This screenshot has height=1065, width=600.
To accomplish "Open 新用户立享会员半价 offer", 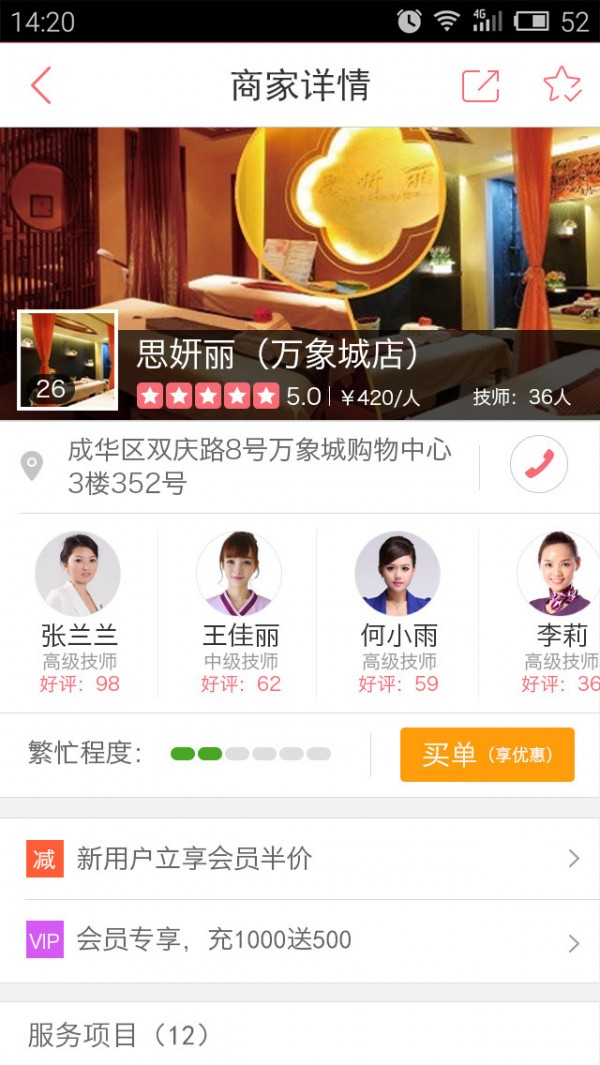I will (x=300, y=859).
